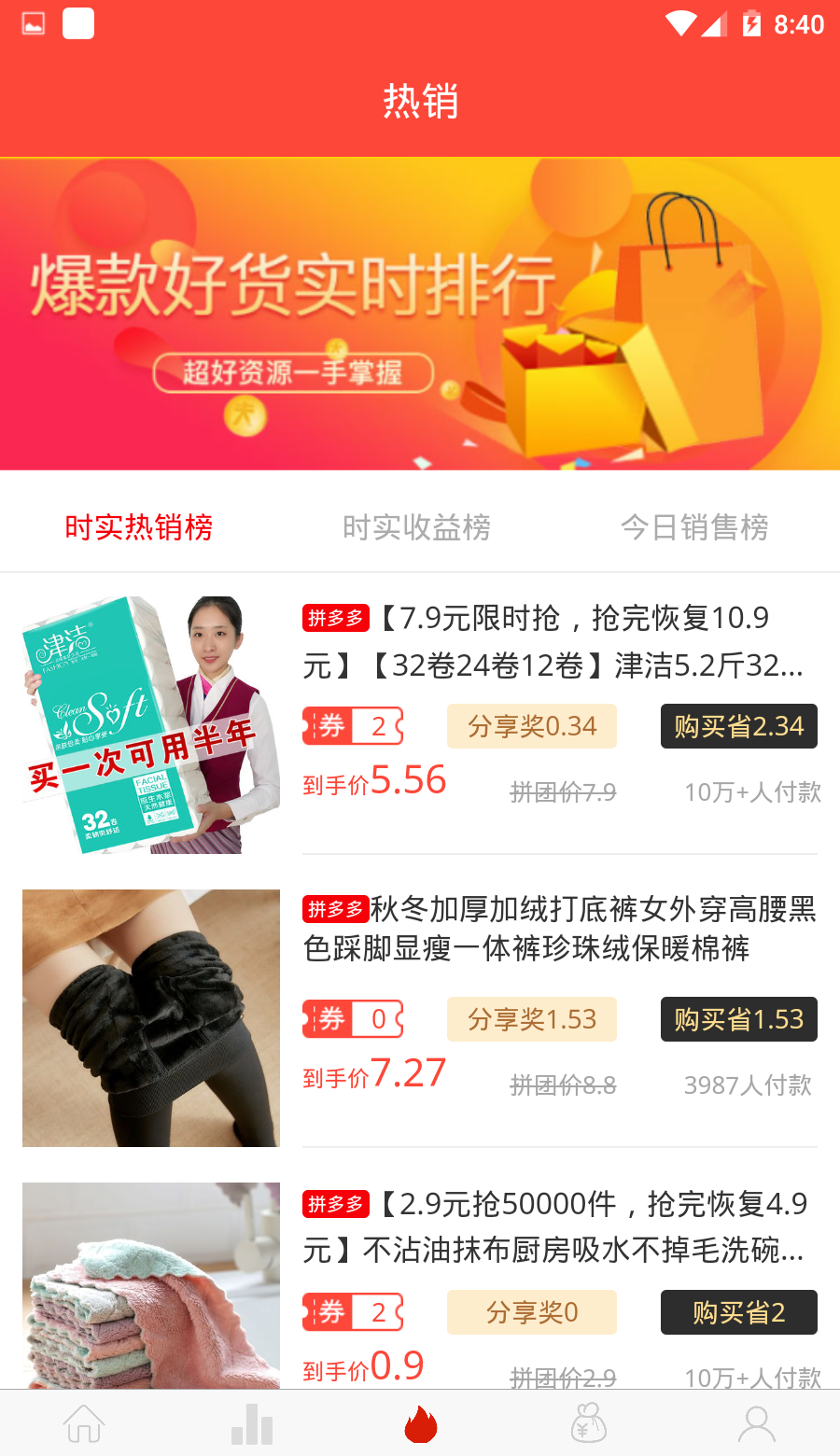This screenshot has width=840, height=1456.
Task: Open the 秋冬加厚加绒打底裤 product
Action: tap(558, 928)
